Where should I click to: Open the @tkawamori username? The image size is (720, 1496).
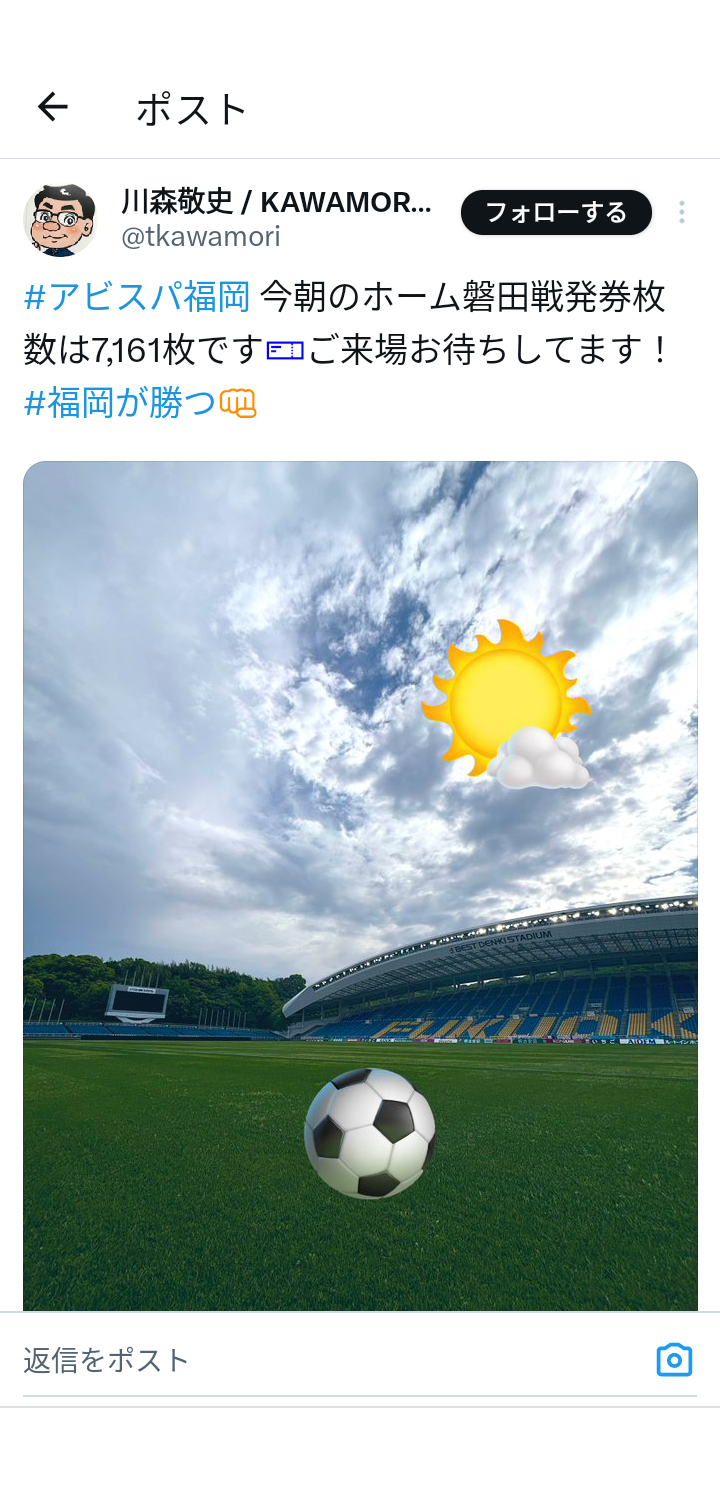[200, 237]
